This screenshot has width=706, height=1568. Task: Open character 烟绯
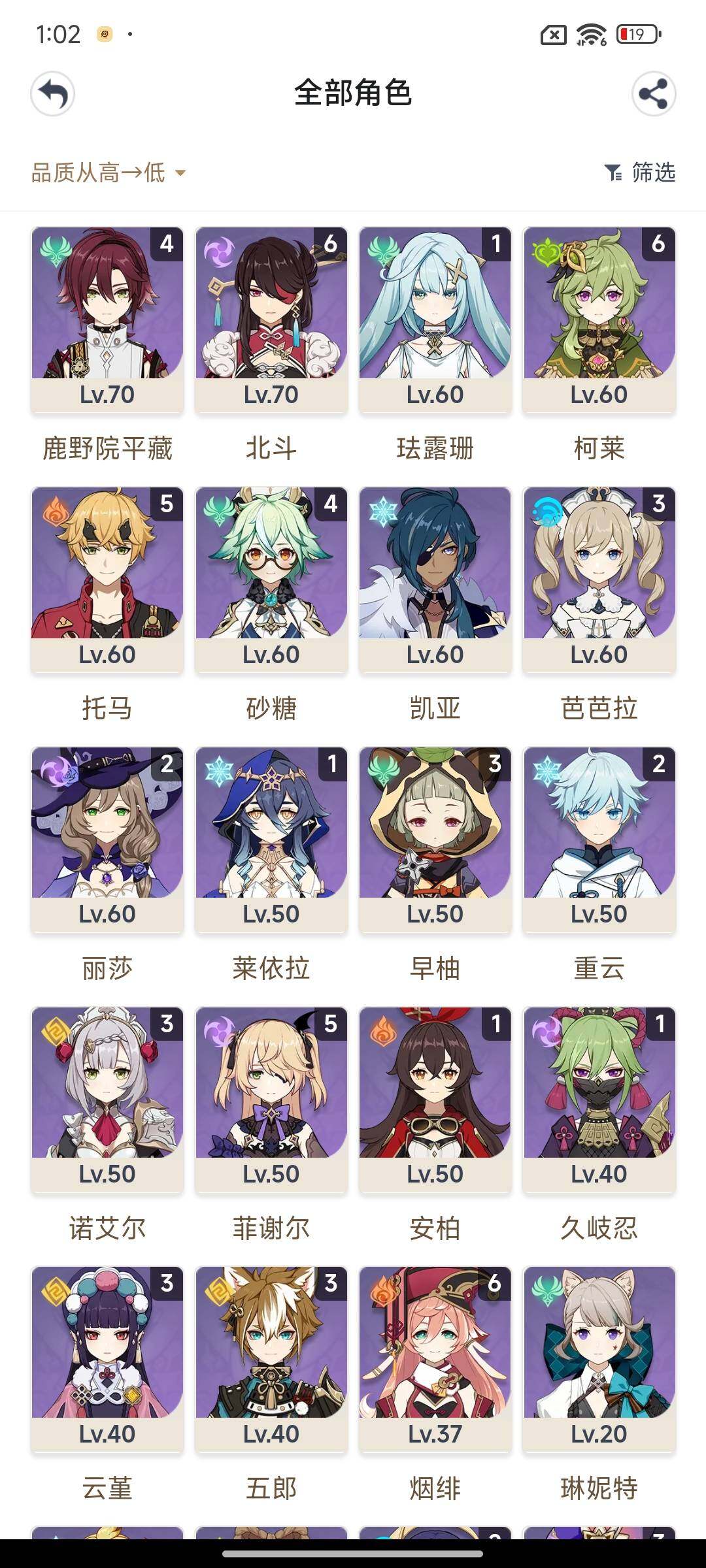(435, 1359)
